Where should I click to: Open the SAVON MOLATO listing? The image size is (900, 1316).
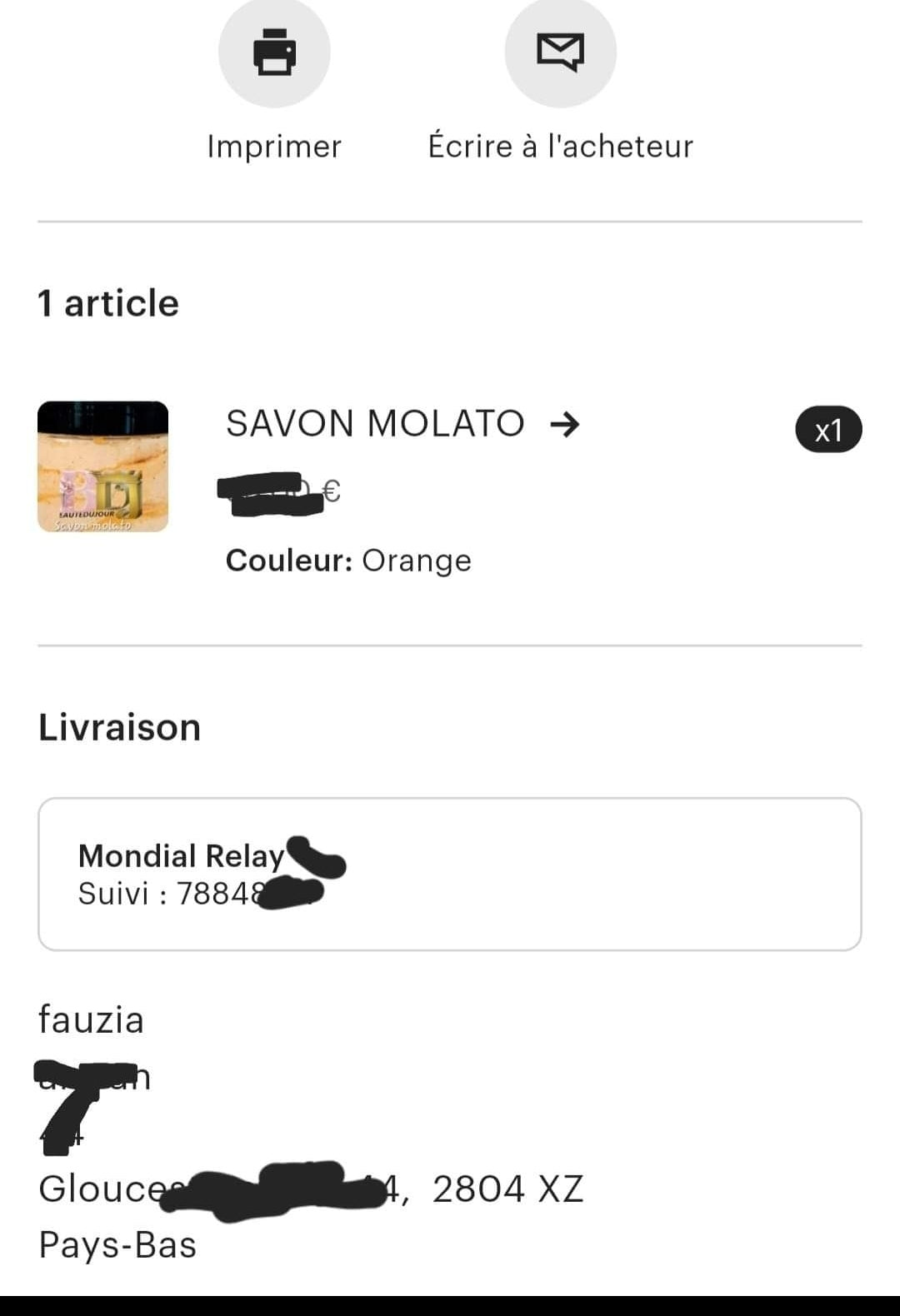(x=402, y=424)
